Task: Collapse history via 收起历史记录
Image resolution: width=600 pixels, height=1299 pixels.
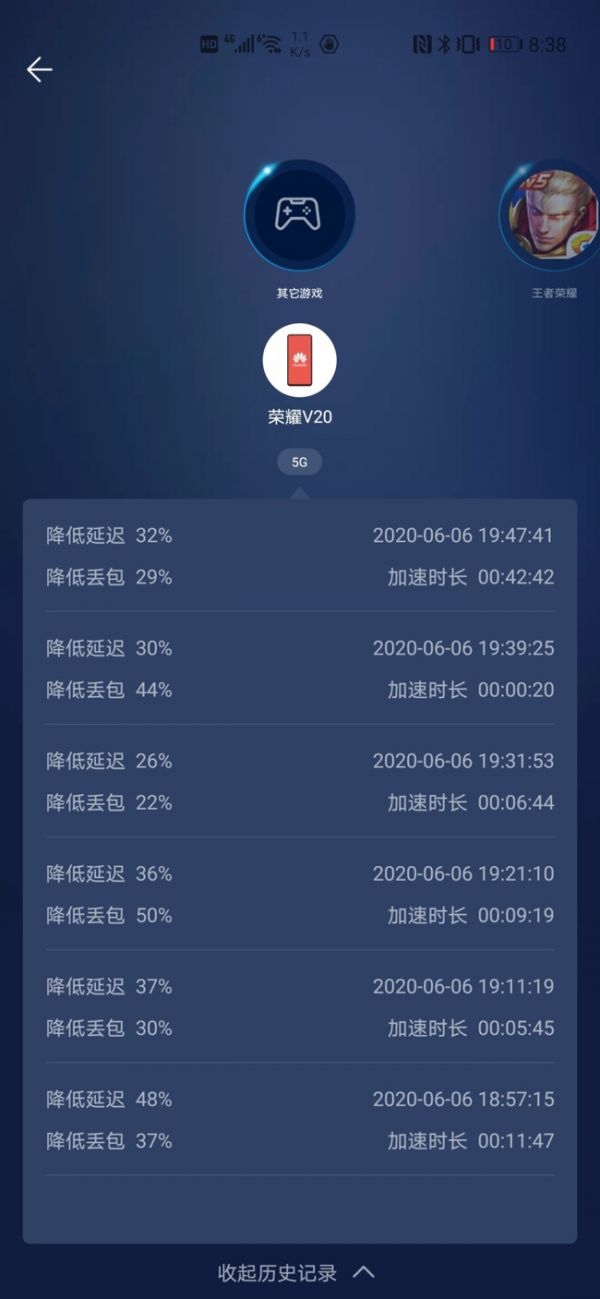Action: [296, 1272]
